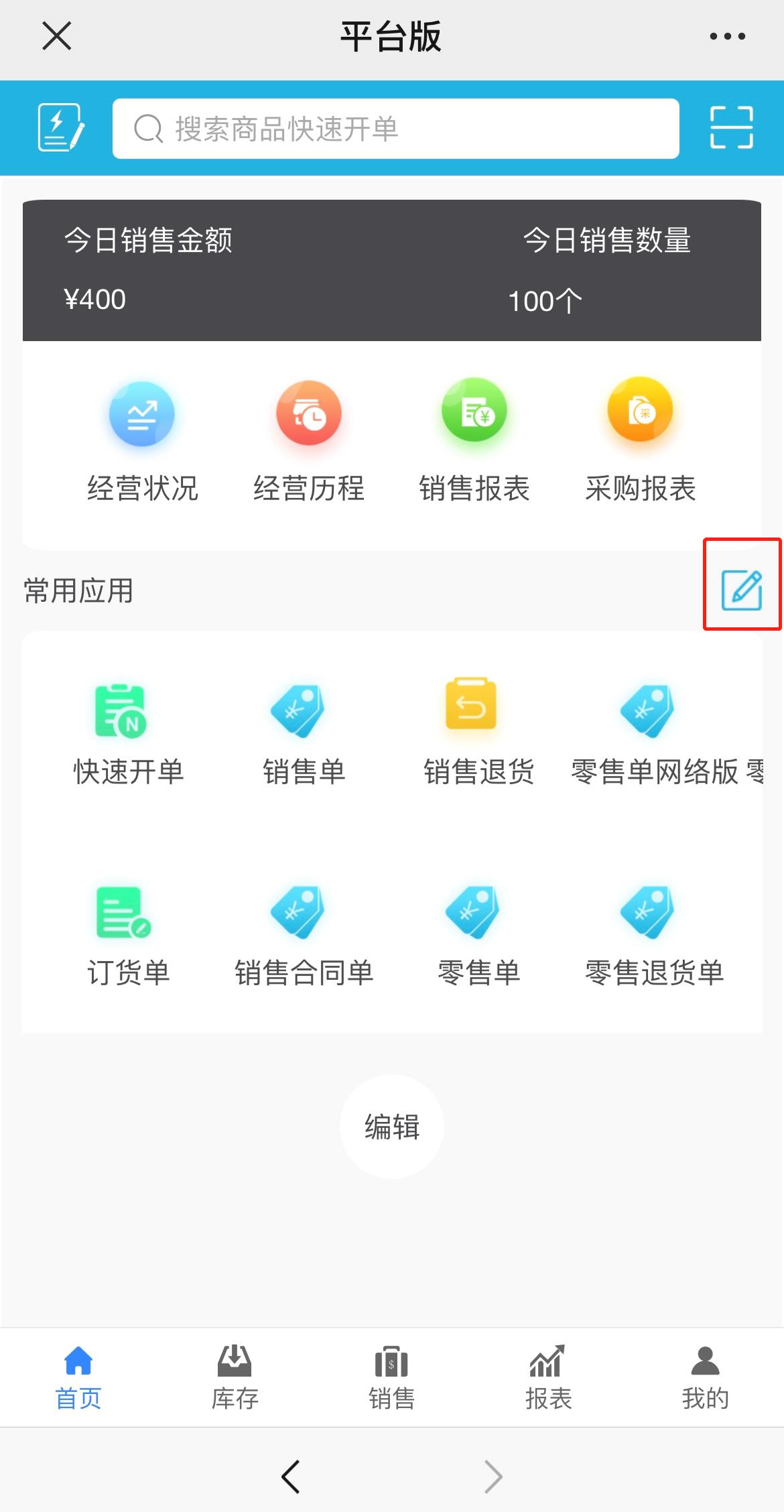The width and height of the screenshot is (784, 1512).
Task: Launch 快速开单
Action: (x=127, y=734)
